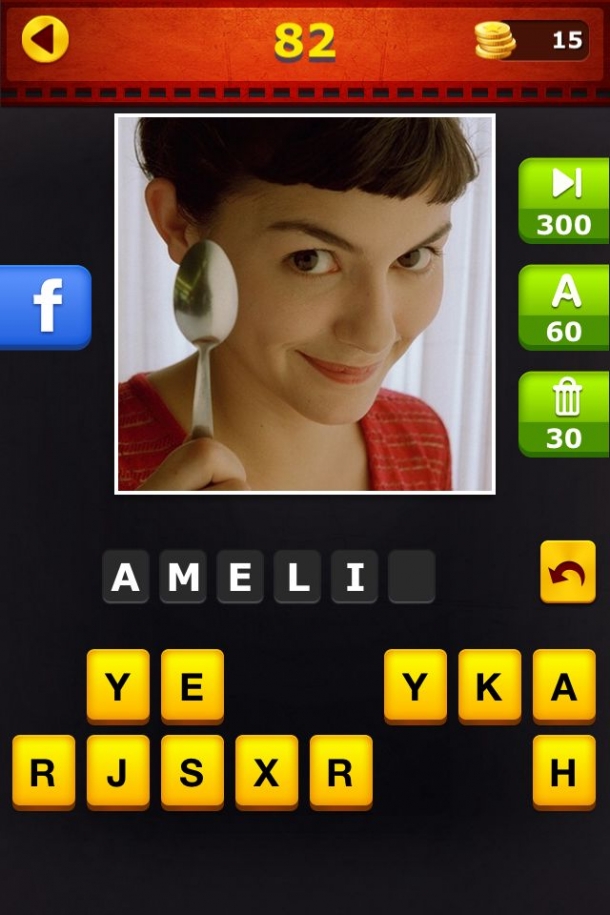Screen dimensions: 610x915
Task: Pick letter E from the letter bank
Action: (x=192, y=686)
